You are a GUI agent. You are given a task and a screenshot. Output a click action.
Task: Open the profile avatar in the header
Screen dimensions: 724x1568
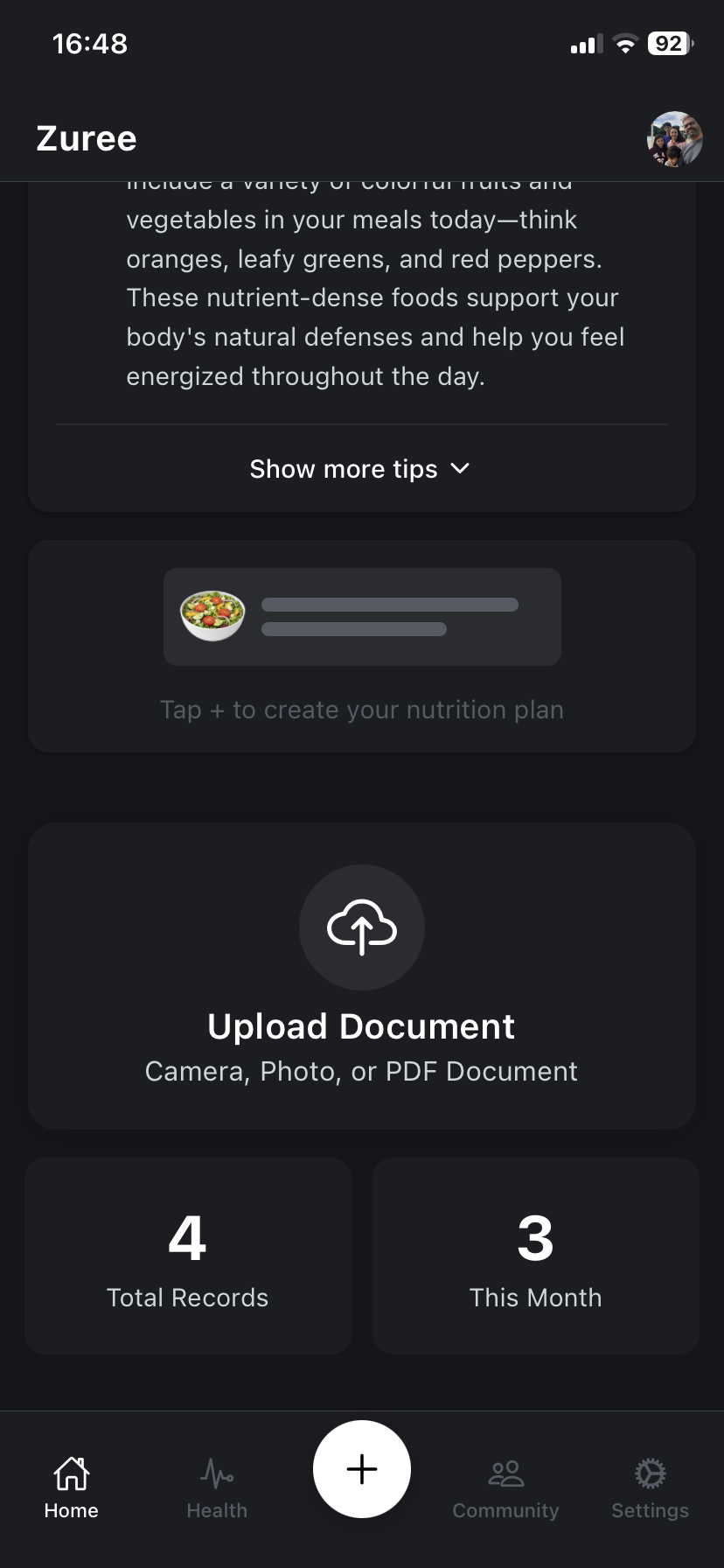tap(674, 138)
